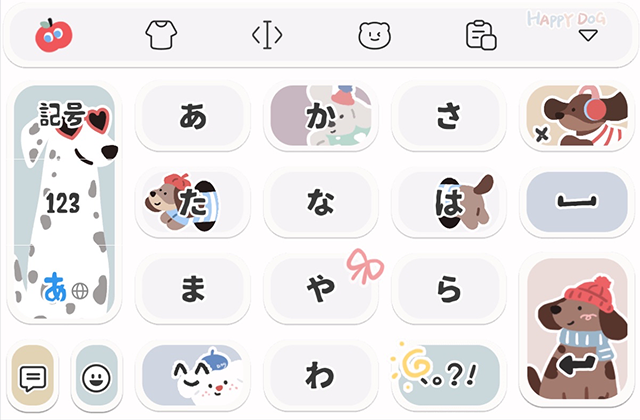The height and width of the screenshot is (420, 640).
Task: Open the bear face sticker panel
Action: (x=373, y=37)
